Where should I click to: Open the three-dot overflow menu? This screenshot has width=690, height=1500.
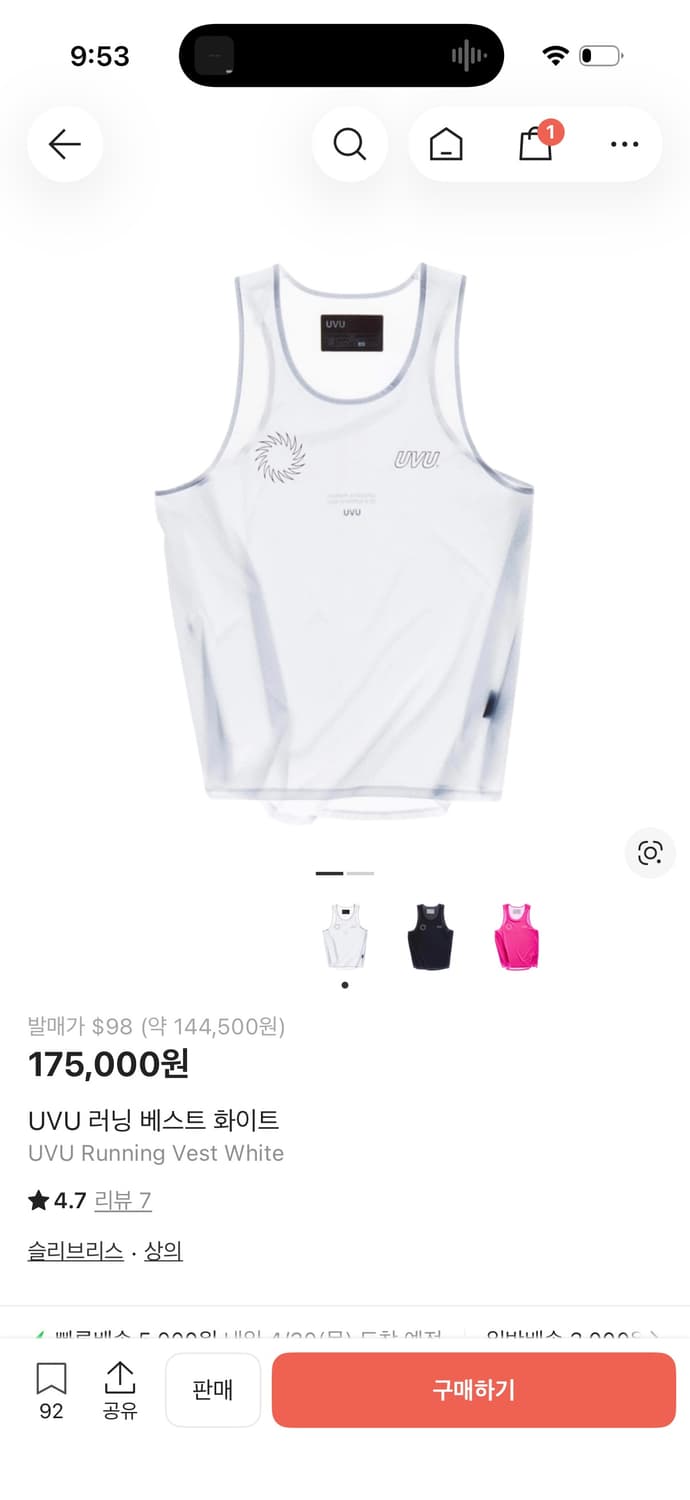tap(624, 145)
